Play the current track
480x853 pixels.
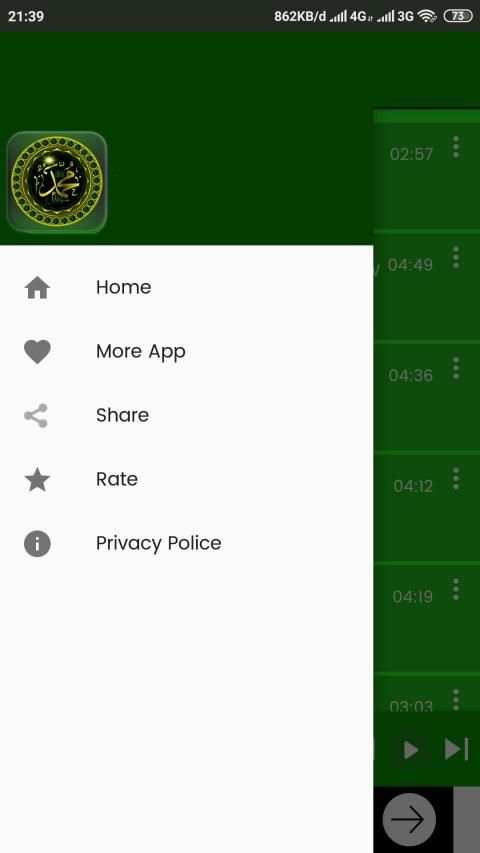click(411, 750)
